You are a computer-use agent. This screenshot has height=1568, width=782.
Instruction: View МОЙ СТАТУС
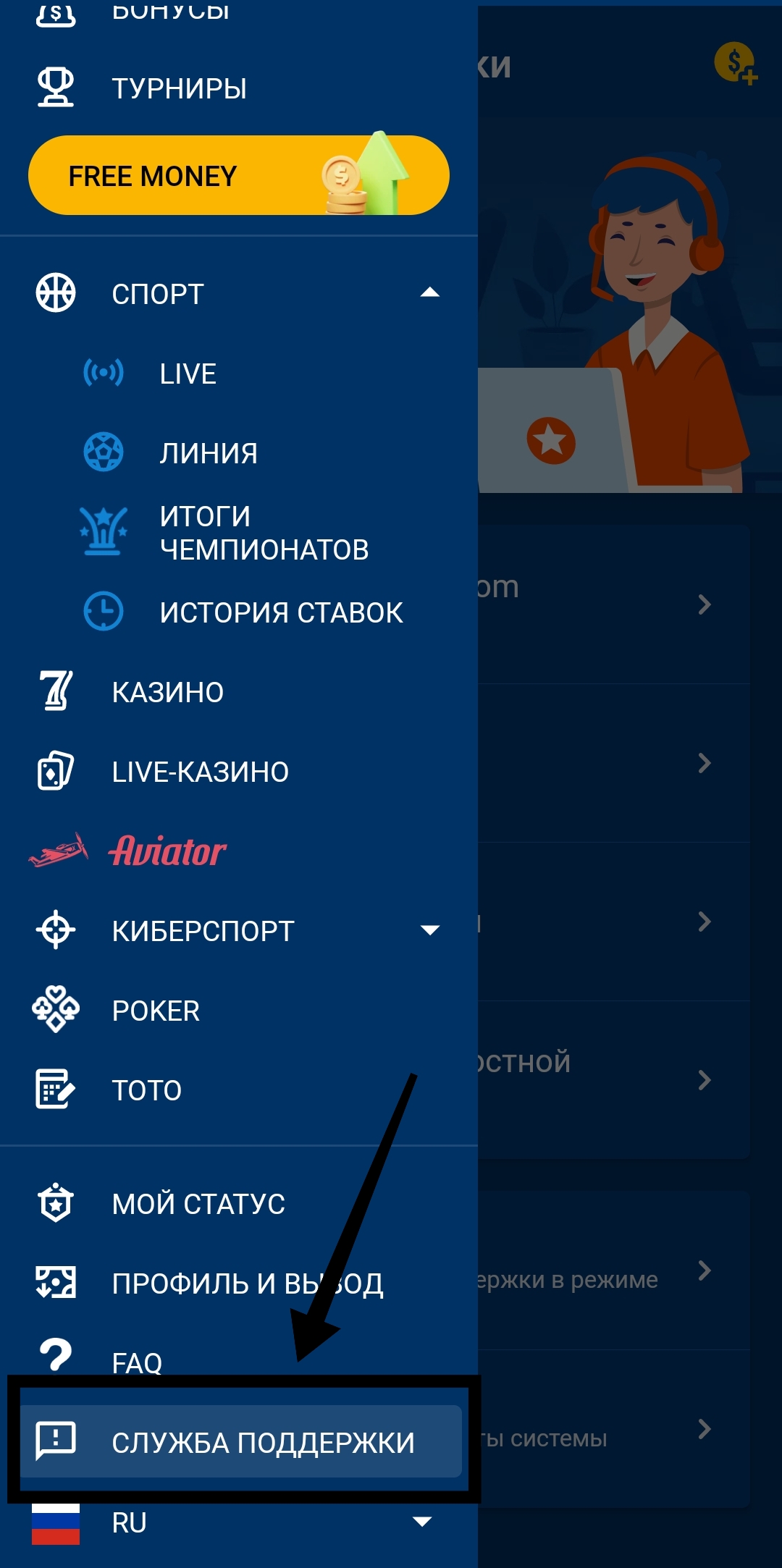(x=198, y=1204)
